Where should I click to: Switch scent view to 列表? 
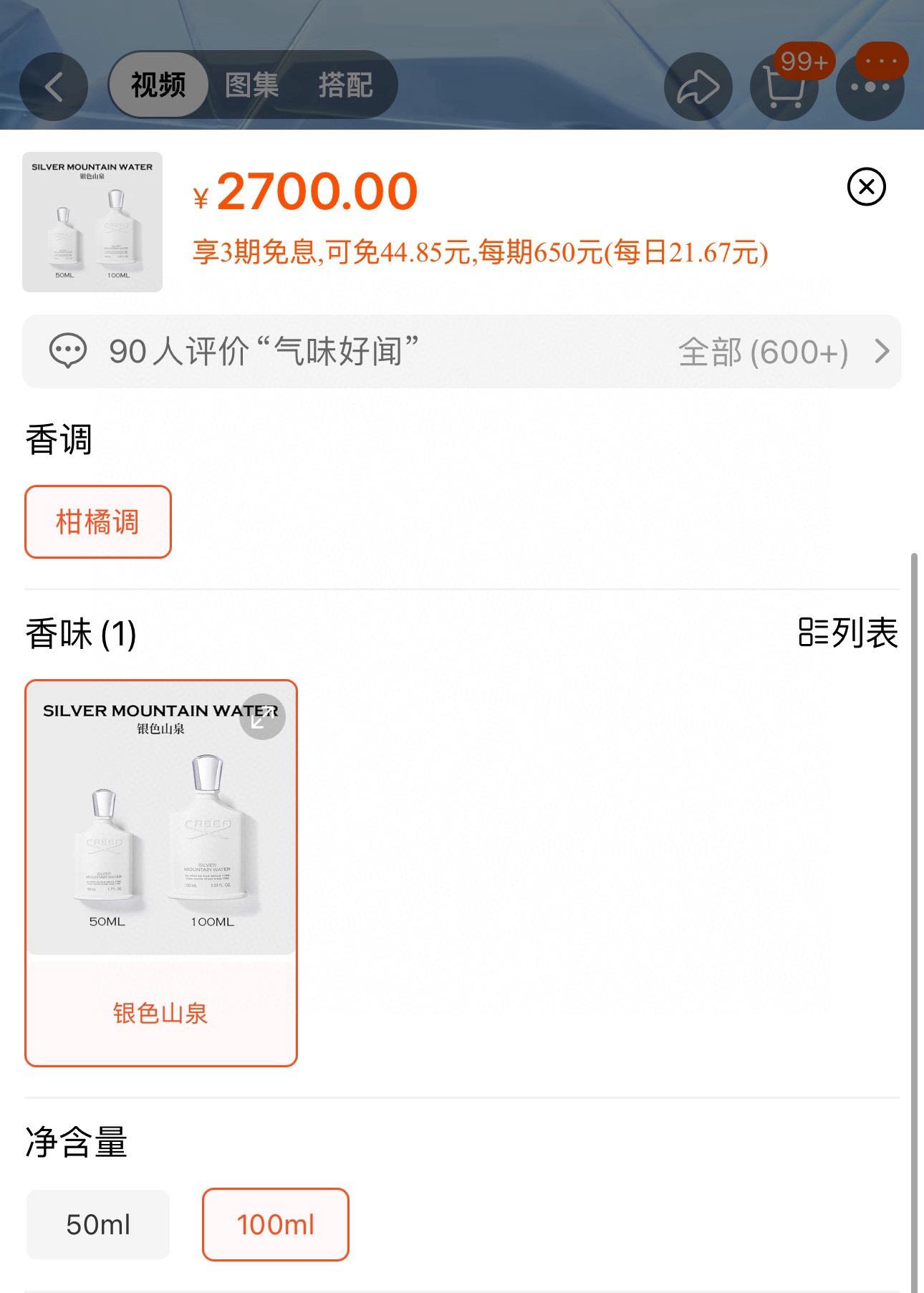pyautogui.click(x=848, y=633)
